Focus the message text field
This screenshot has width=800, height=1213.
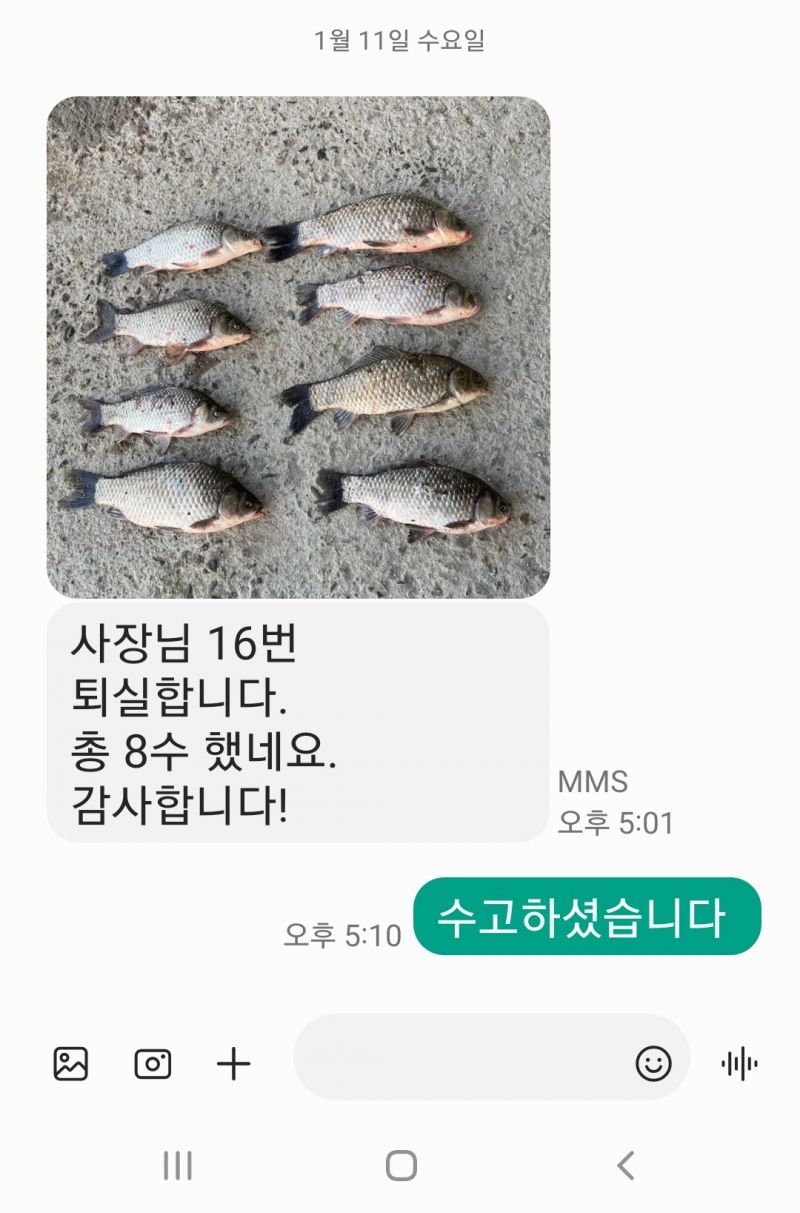point(460,1058)
